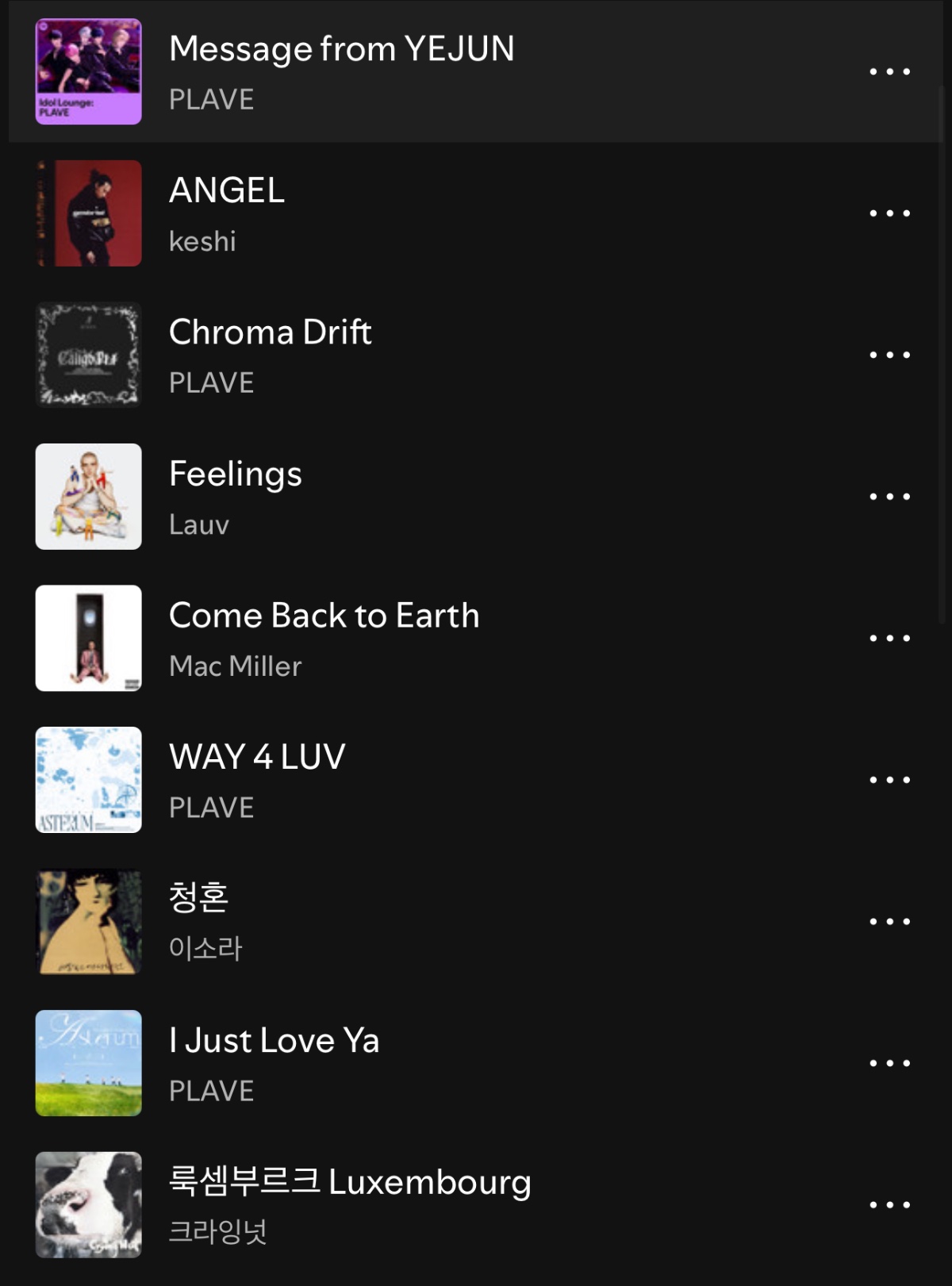The height and width of the screenshot is (1286, 952).
Task: Play WAY 4 LUV by PLAVE
Action: coord(257,758)
